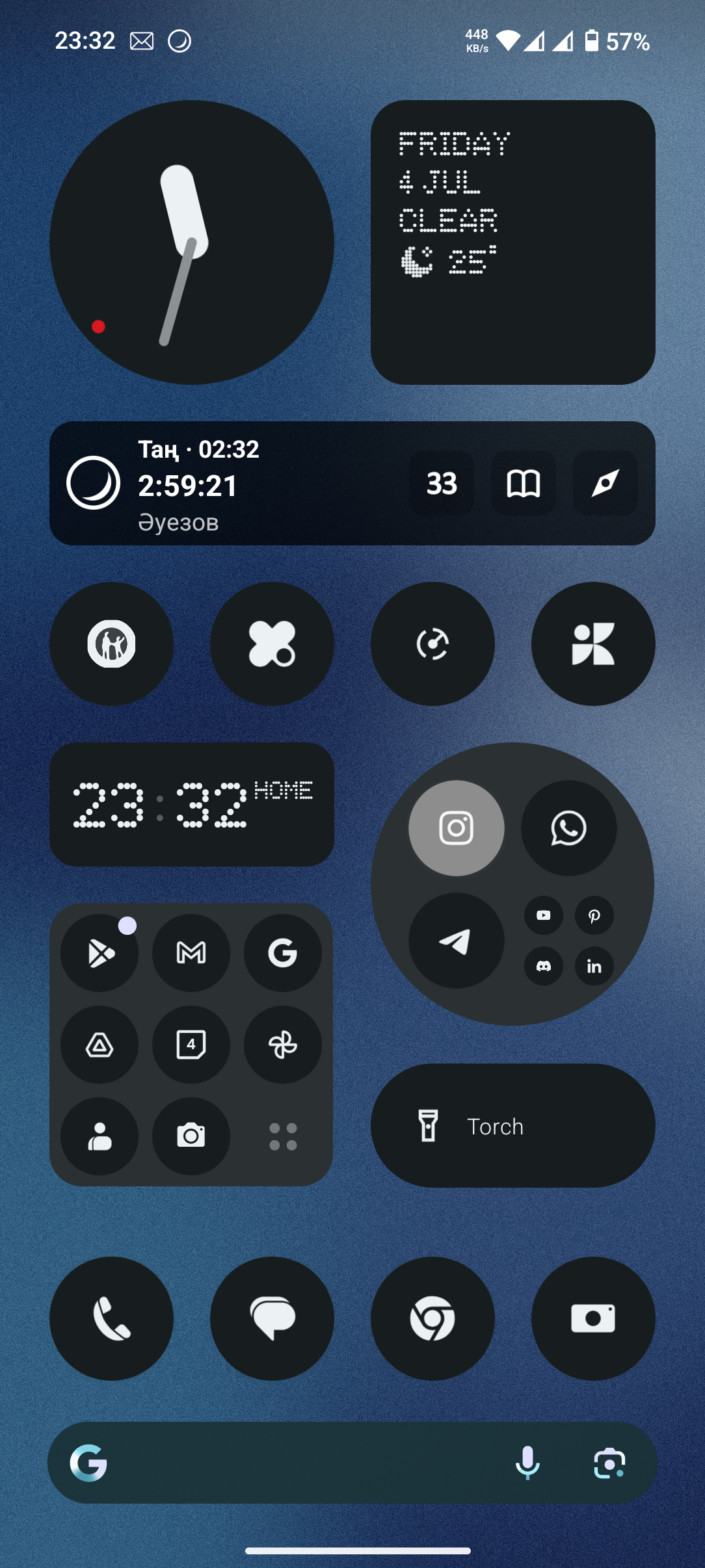Turn on the Torch
Viewport: 705px width, 1568px height.
pos(512,1126)
